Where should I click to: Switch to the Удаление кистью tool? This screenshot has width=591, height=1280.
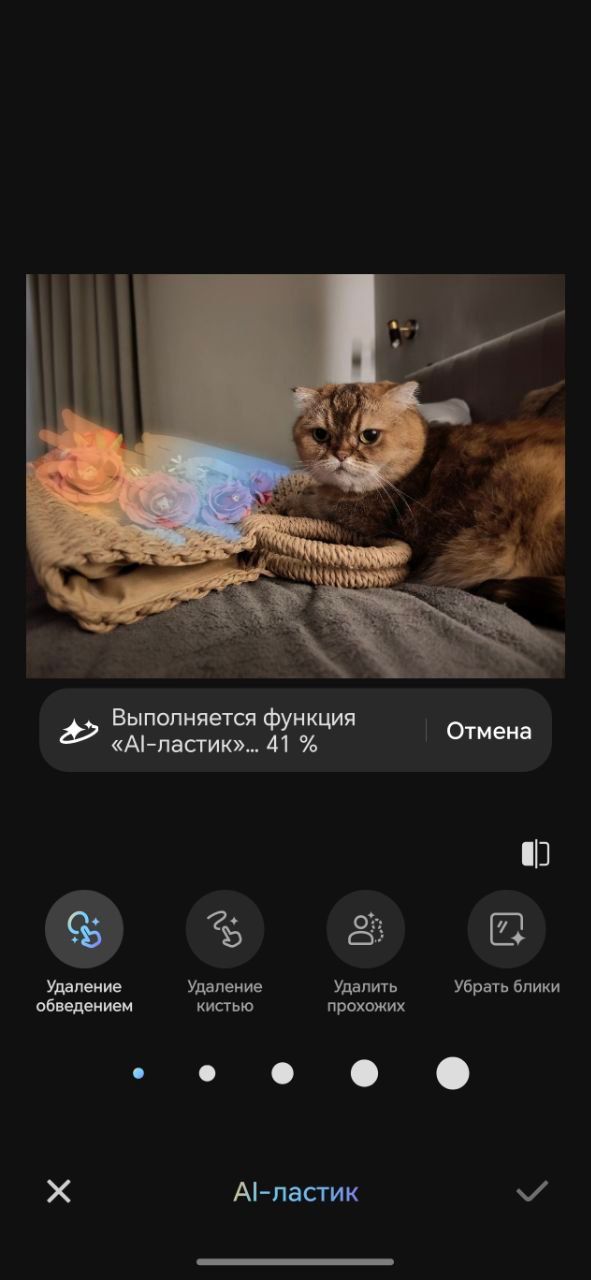pos(225,929)
